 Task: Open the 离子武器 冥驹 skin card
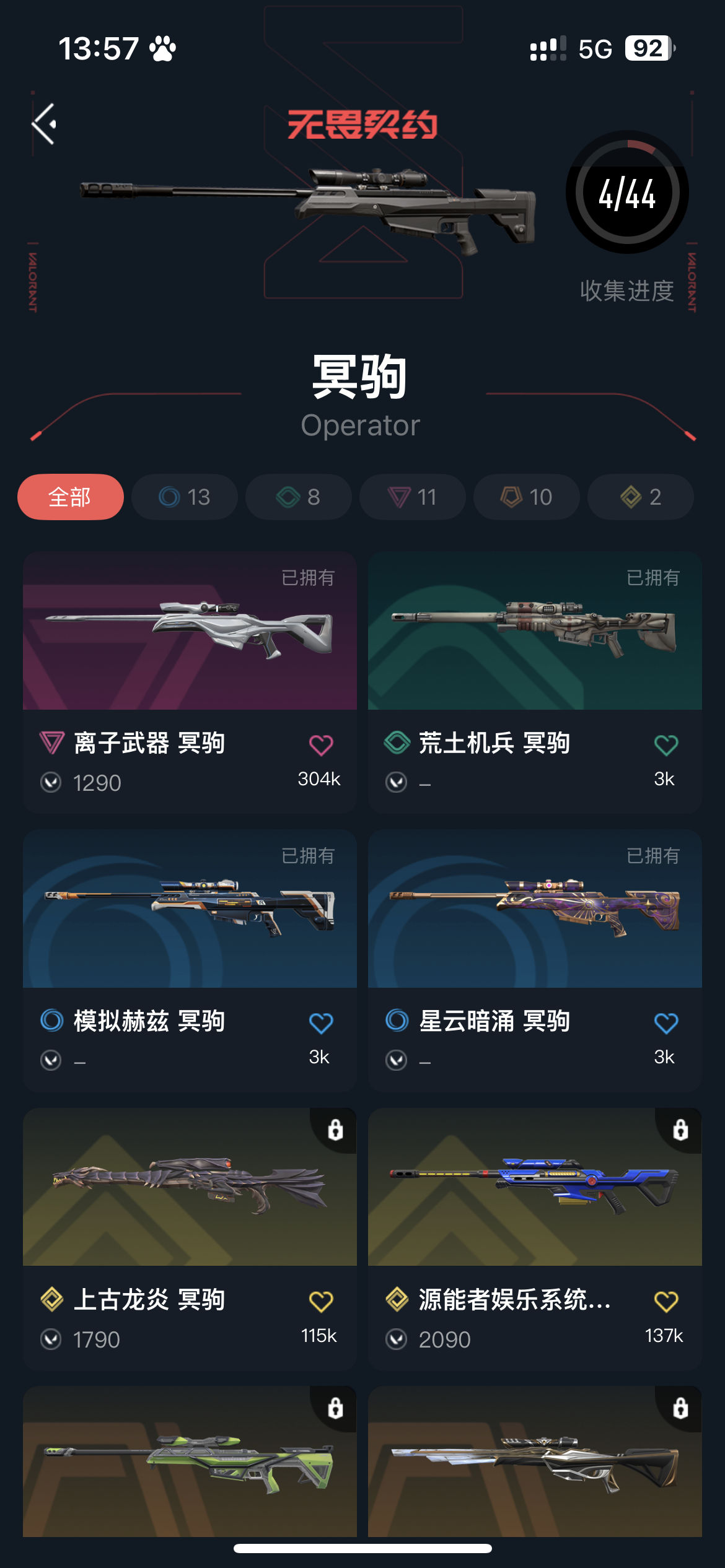click(x=190, y=632)
